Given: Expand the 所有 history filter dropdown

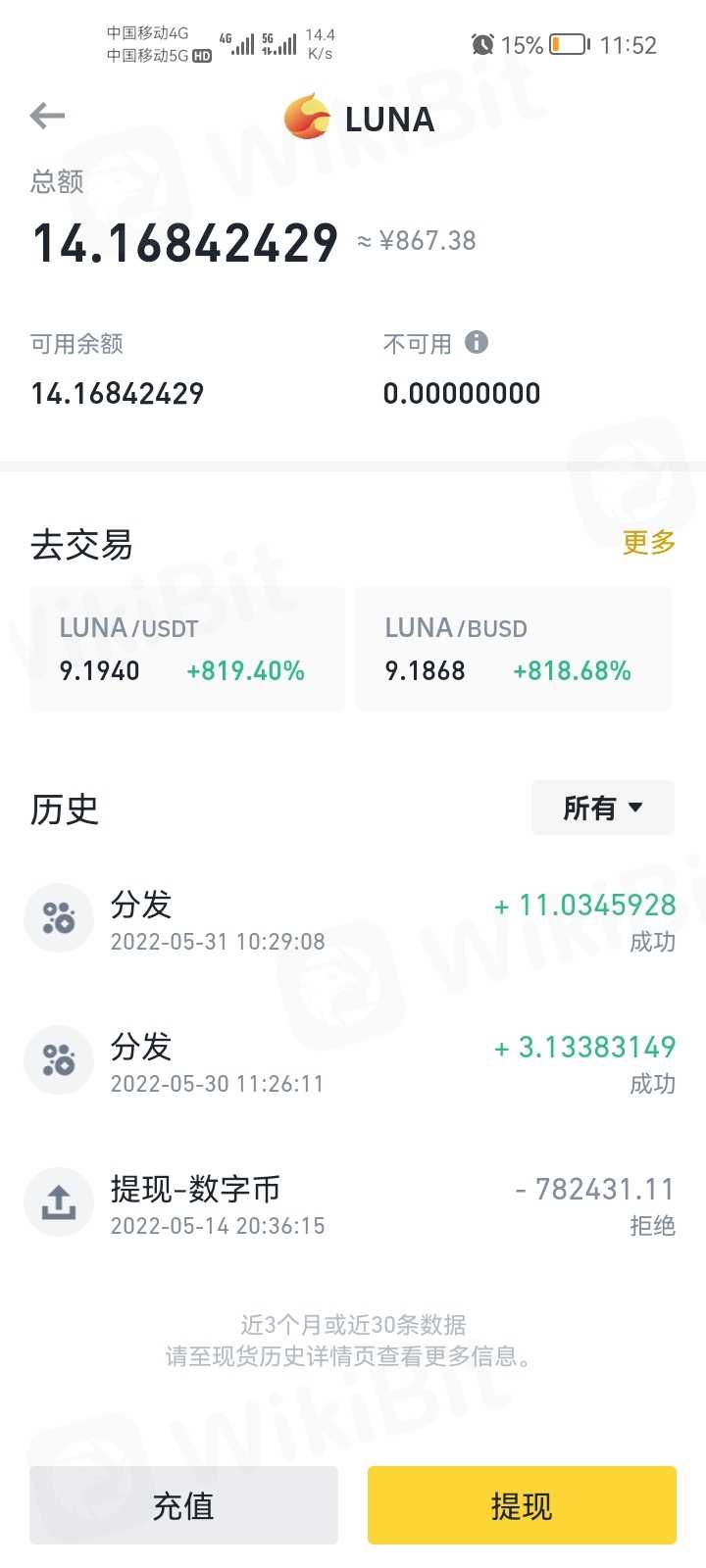Looking at the screenshot, I should click(x=602, y=808).
